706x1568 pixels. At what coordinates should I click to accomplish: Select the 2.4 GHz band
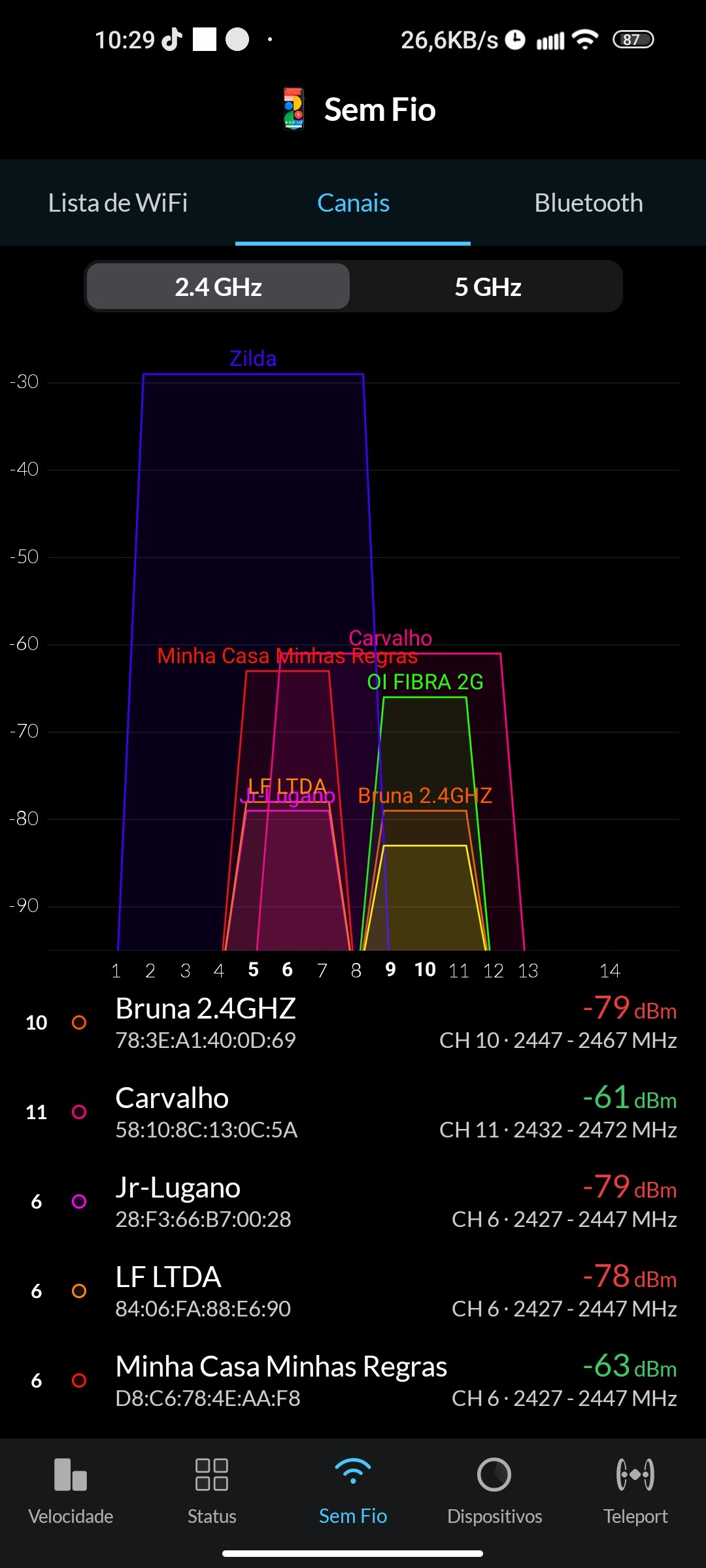(x=218, y=287)
